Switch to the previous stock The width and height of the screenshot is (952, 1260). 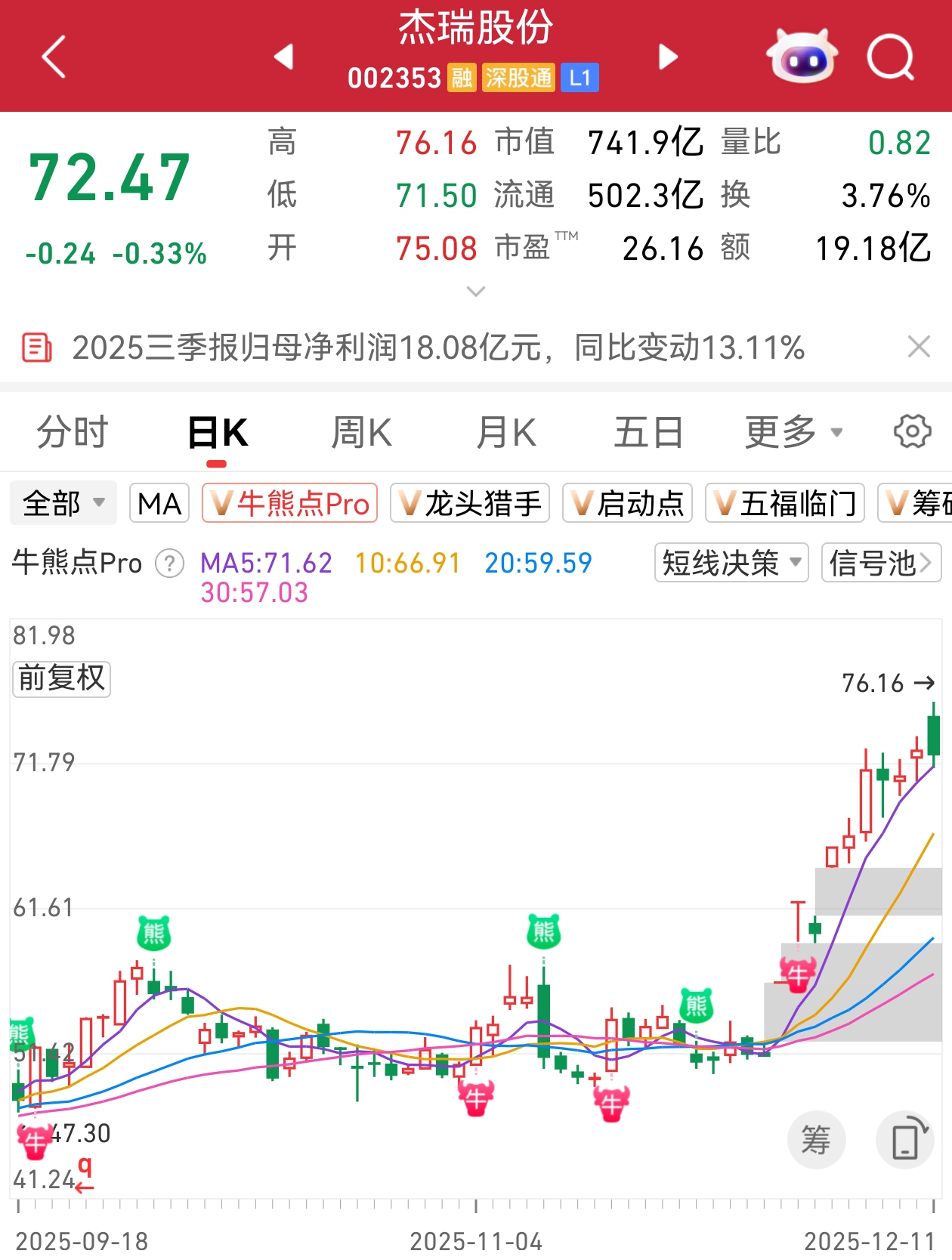coord(284,57)
